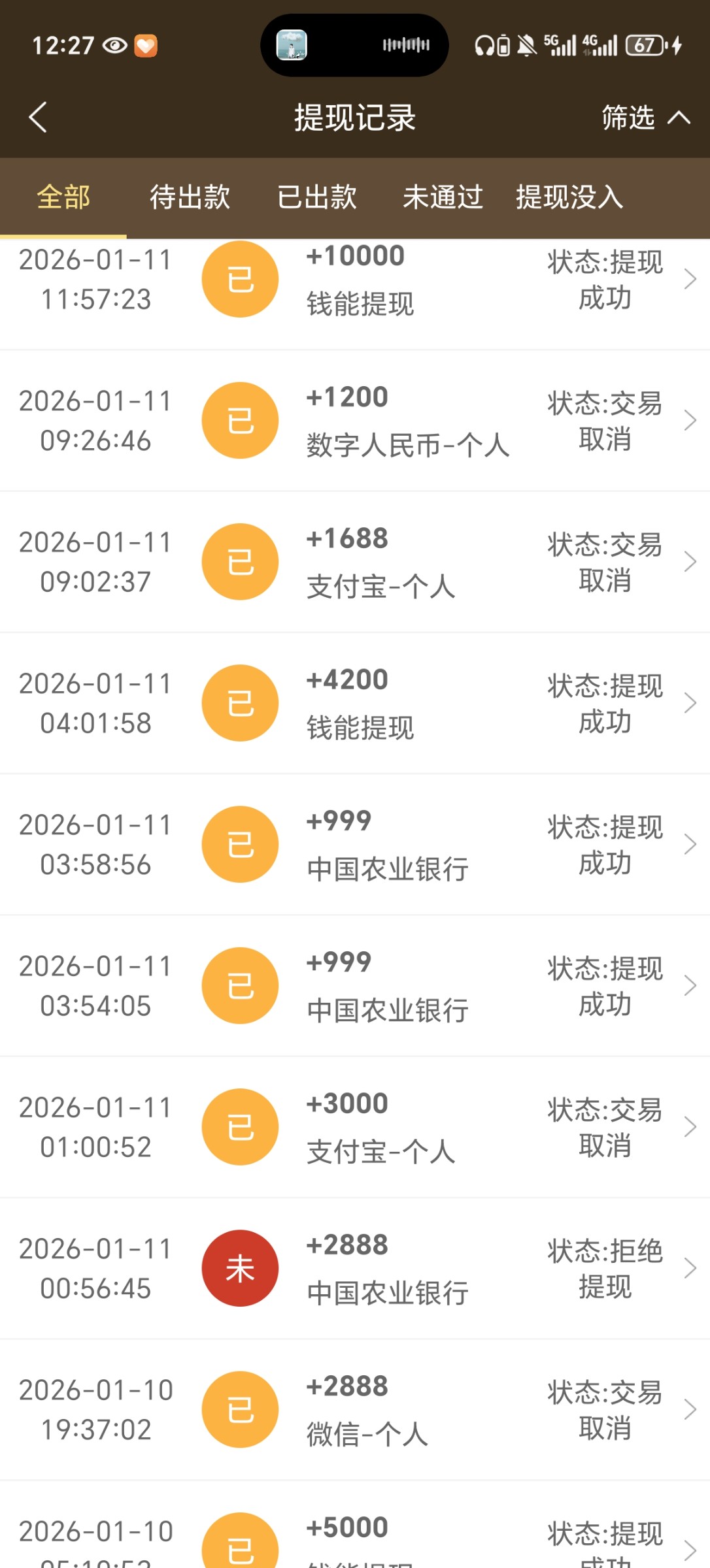Open the rejected 中国农业银行 +2888 record
Screen dimensions: 710x1568
coord(691,1267)
